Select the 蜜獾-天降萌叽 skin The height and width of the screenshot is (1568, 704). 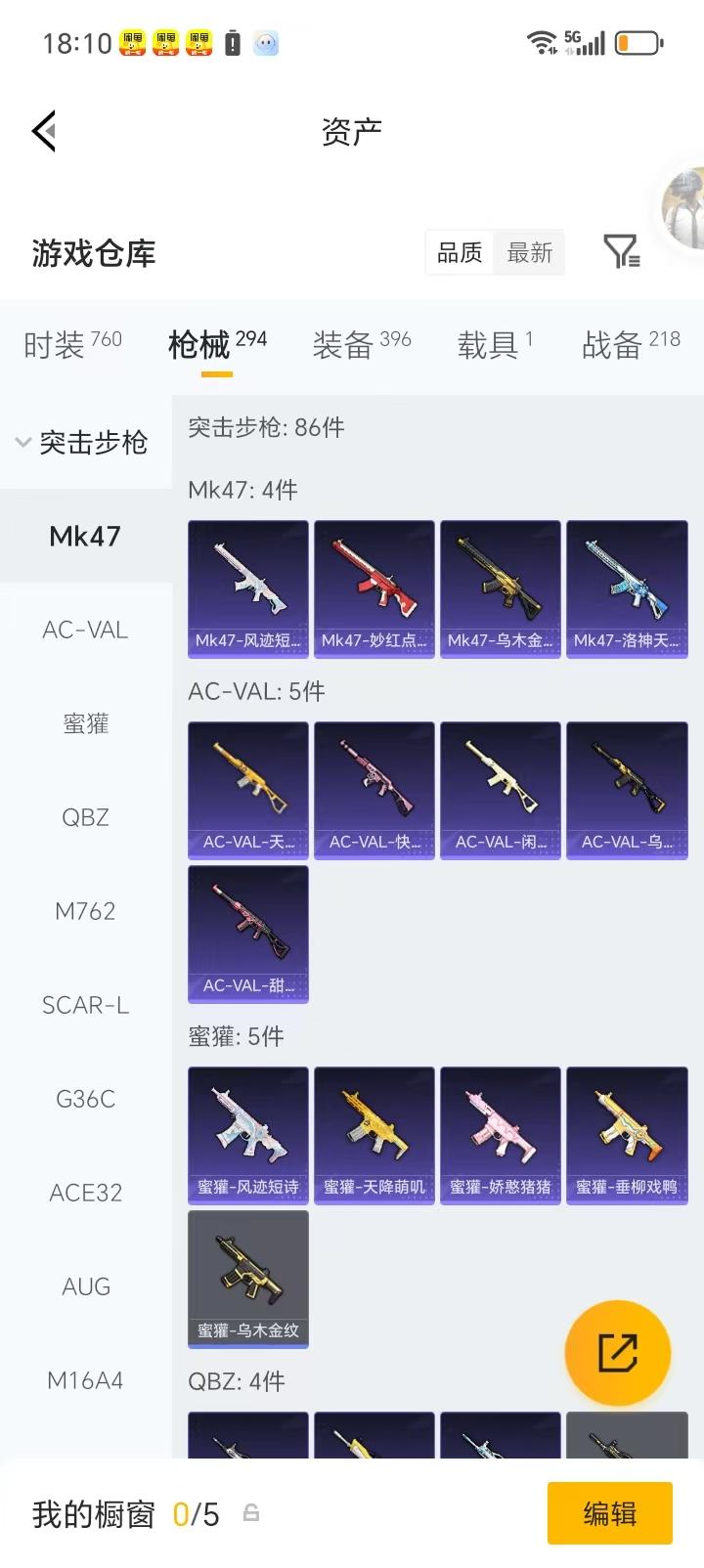[374, 1135]
